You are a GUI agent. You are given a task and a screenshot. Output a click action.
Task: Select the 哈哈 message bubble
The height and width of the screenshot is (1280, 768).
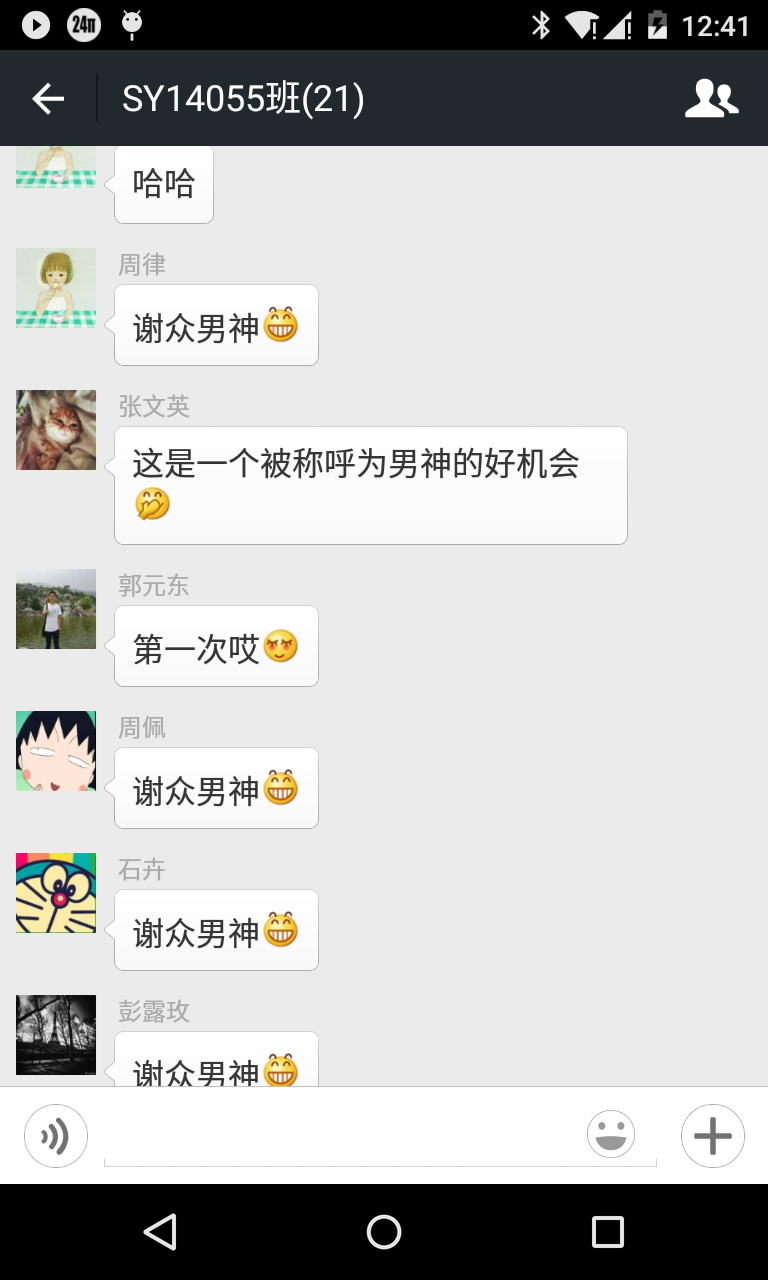tap(163, 184)
